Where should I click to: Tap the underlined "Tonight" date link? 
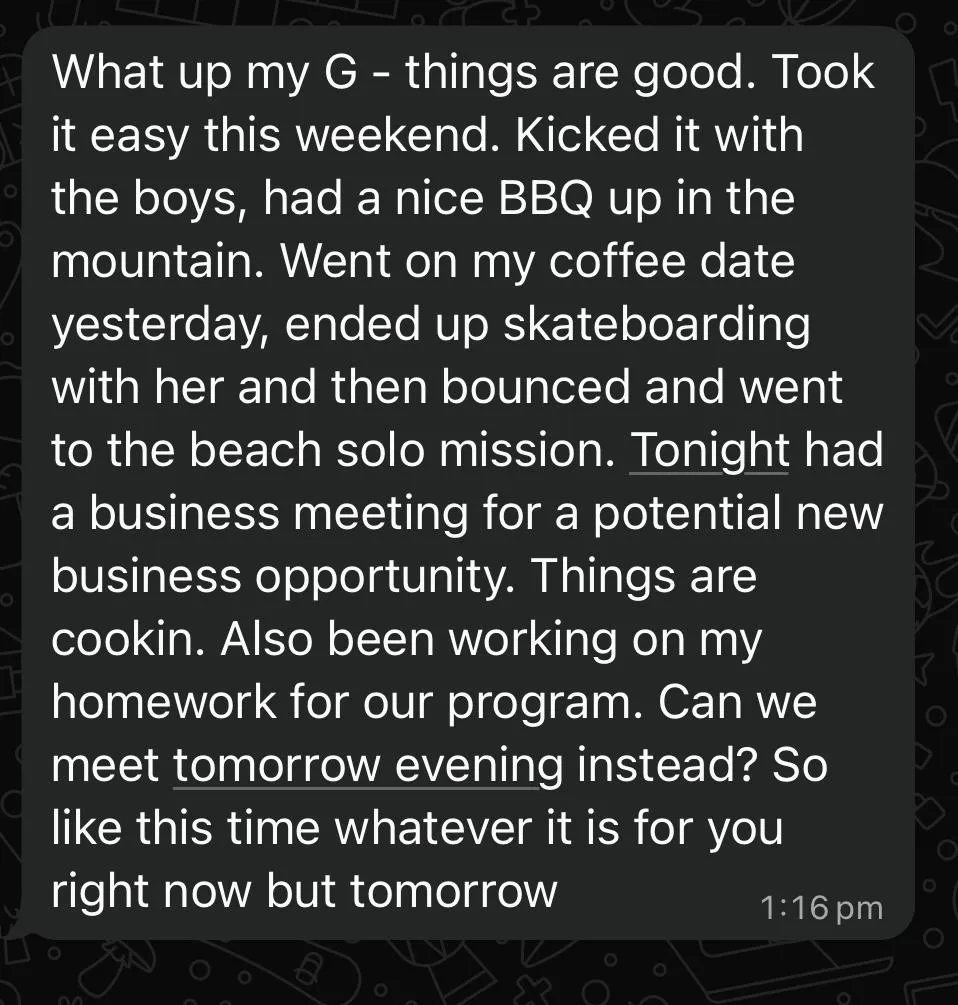709,450
